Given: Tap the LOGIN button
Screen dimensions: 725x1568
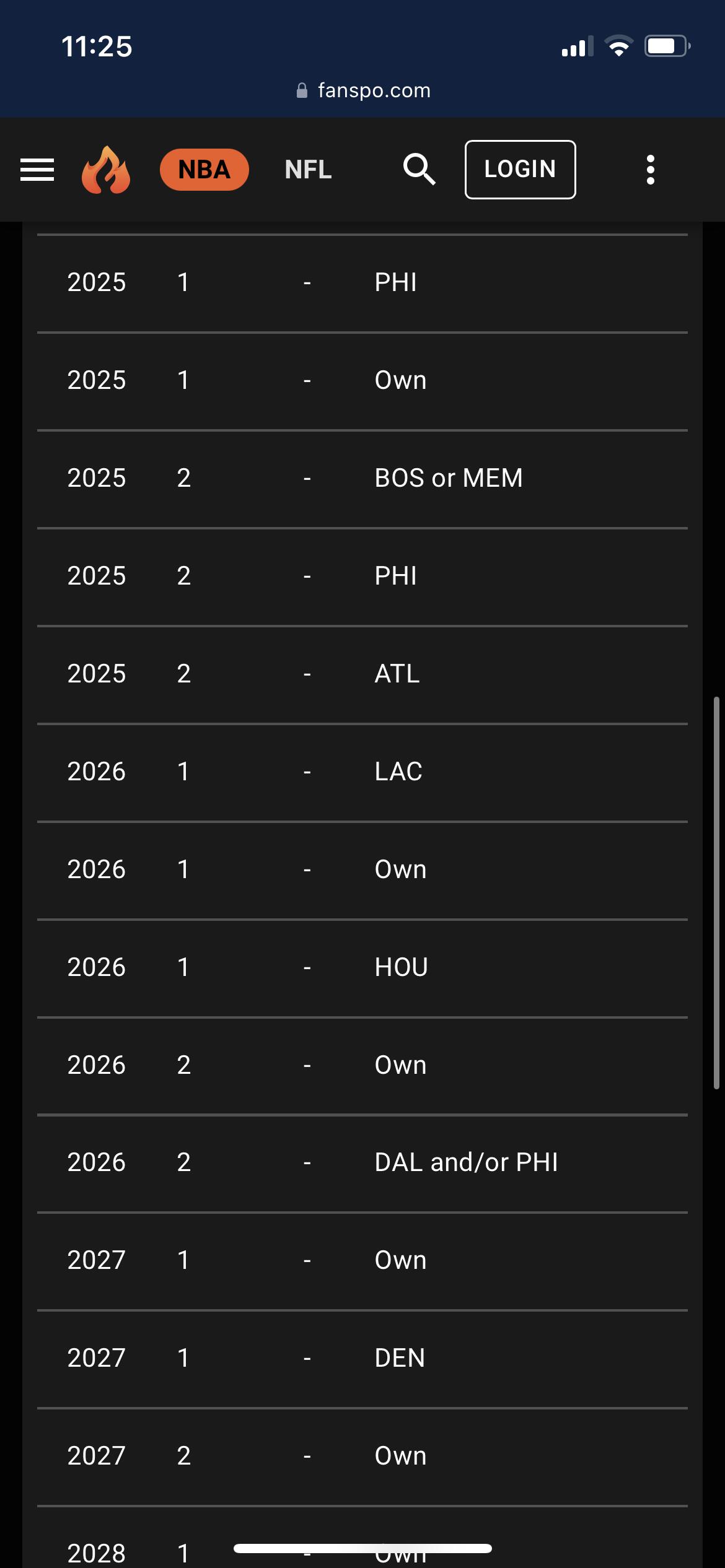Looking at the screenshot, I should click(x=520, y=170).
